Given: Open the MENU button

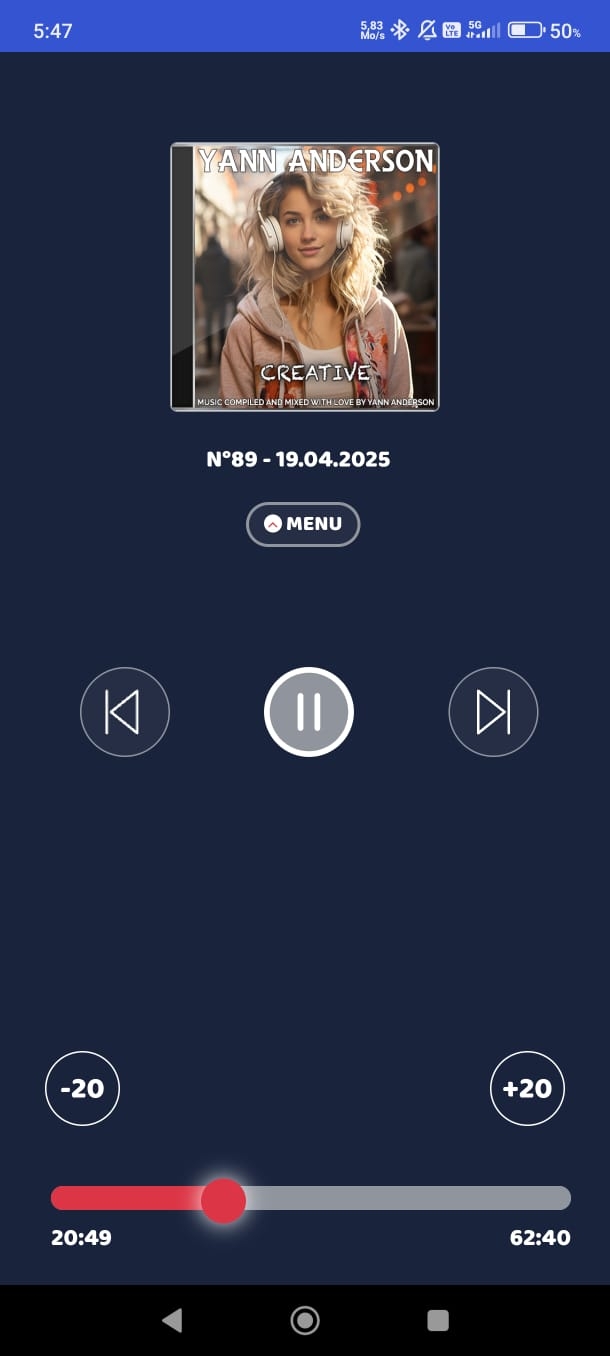Looking at the screenshot, I should point(303,524).
